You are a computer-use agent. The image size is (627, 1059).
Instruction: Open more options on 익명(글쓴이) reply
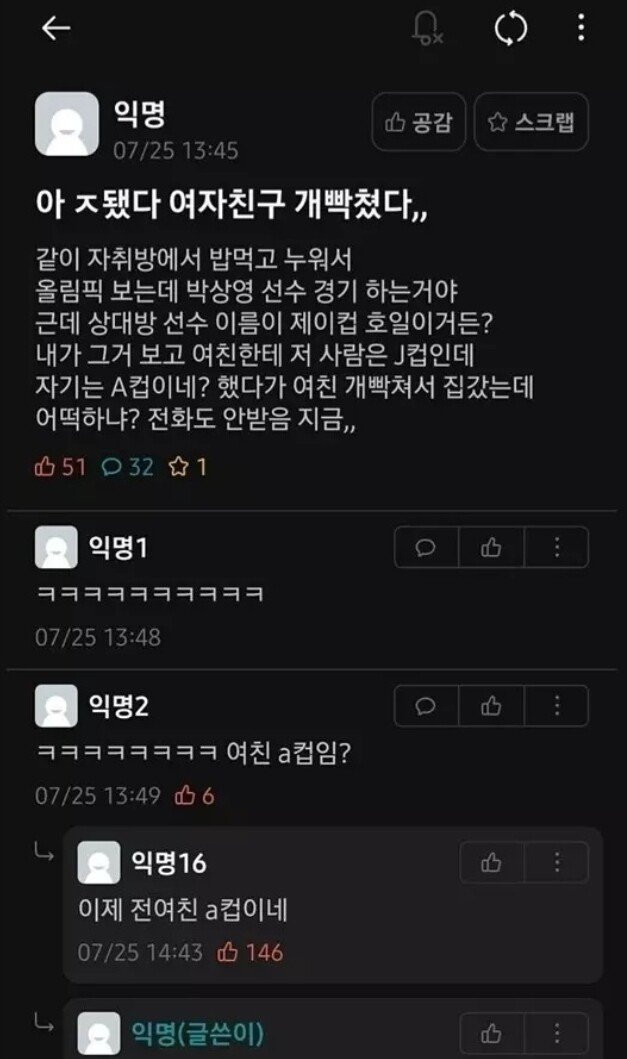pyautogui.click(x=557, y=1033)
